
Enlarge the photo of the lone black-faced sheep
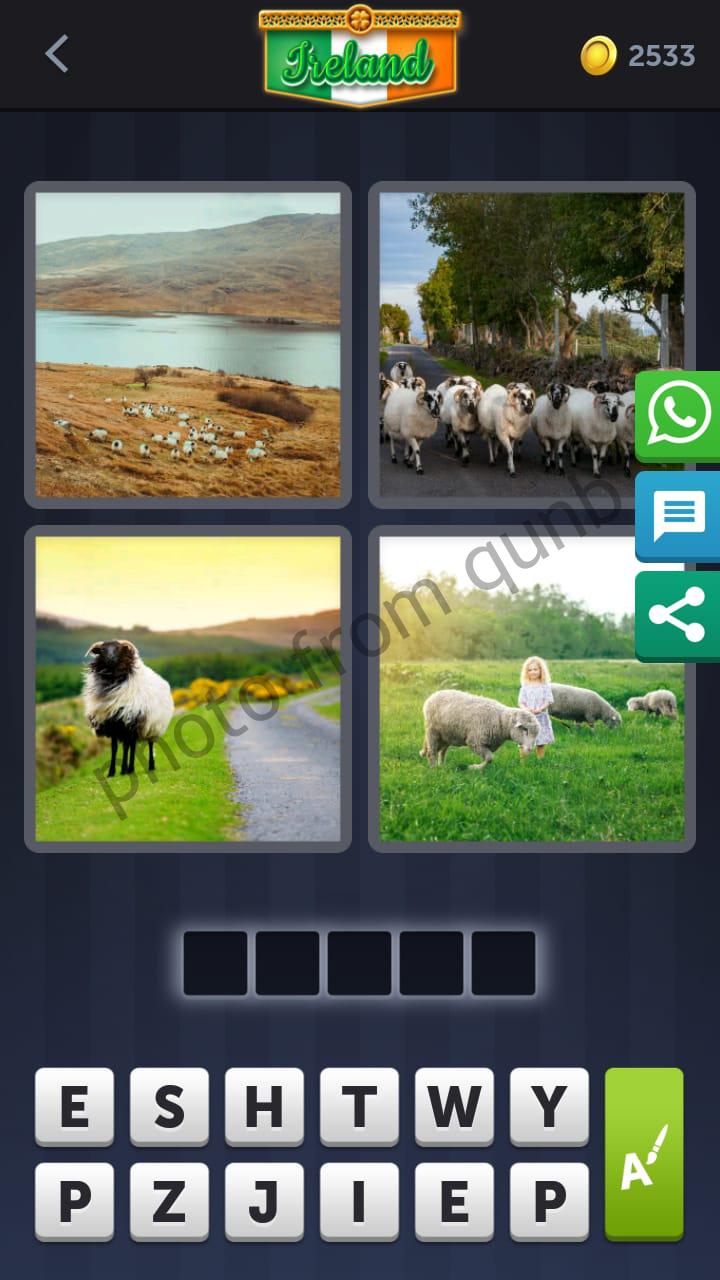tap(188, 689)
